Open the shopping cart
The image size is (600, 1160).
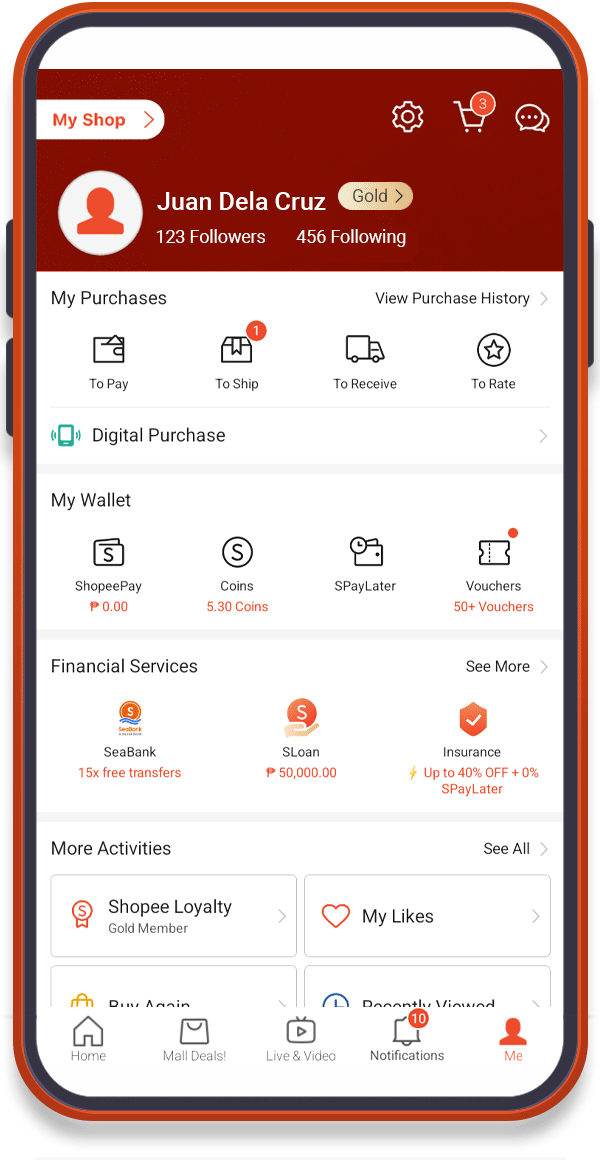[473, 114]
